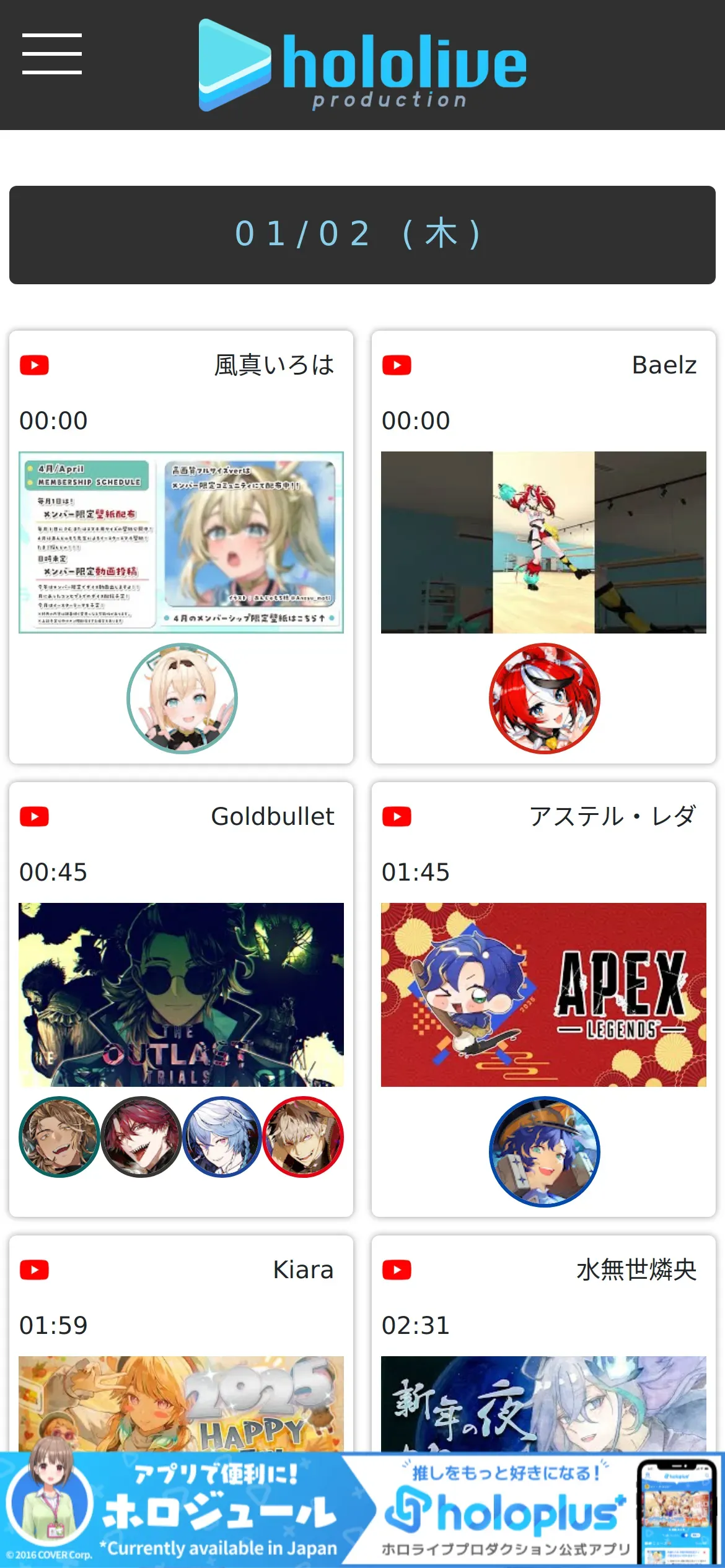Go to hololive production home via logo
725x1568 pixels.
tap(362, 65)
